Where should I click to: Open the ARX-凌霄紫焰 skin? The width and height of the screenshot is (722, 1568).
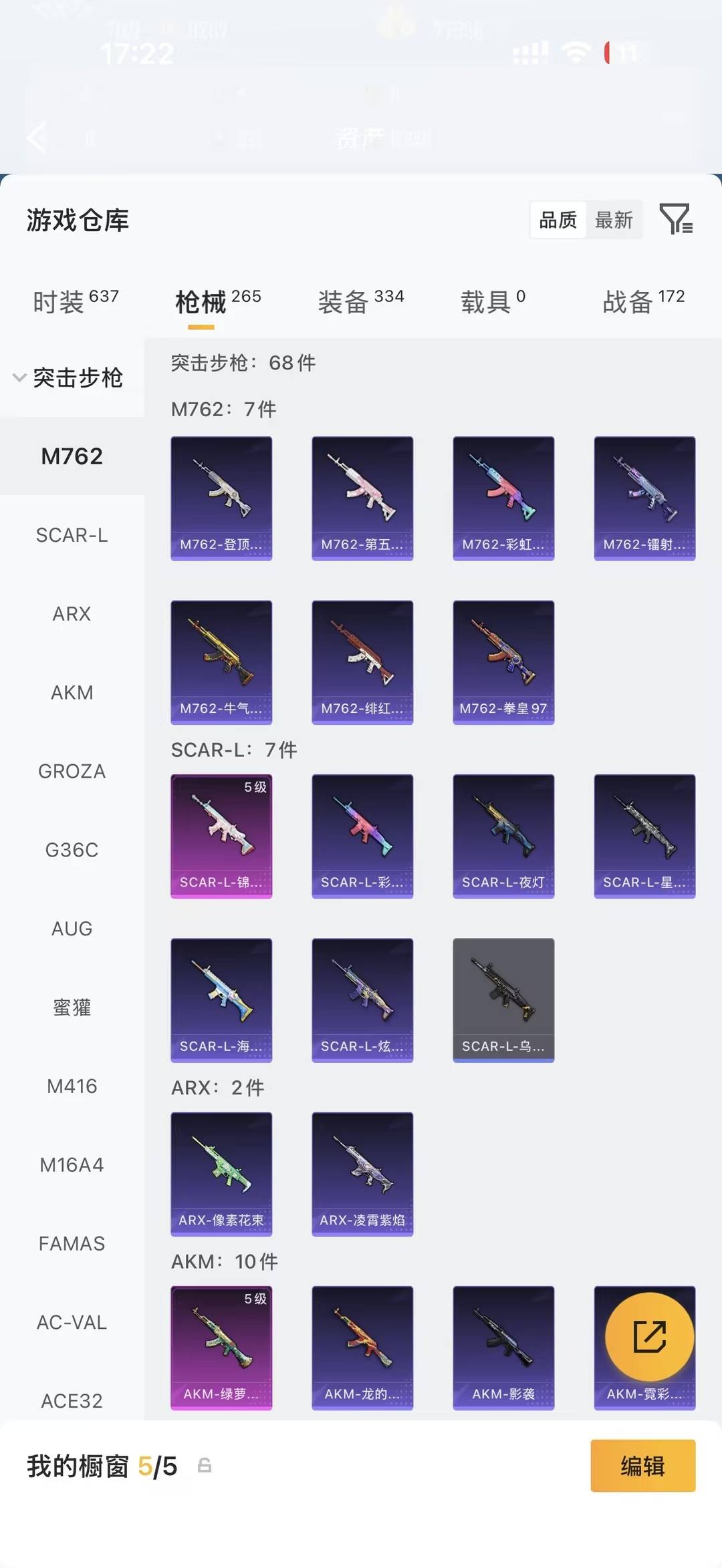[x=362, y=1174]
